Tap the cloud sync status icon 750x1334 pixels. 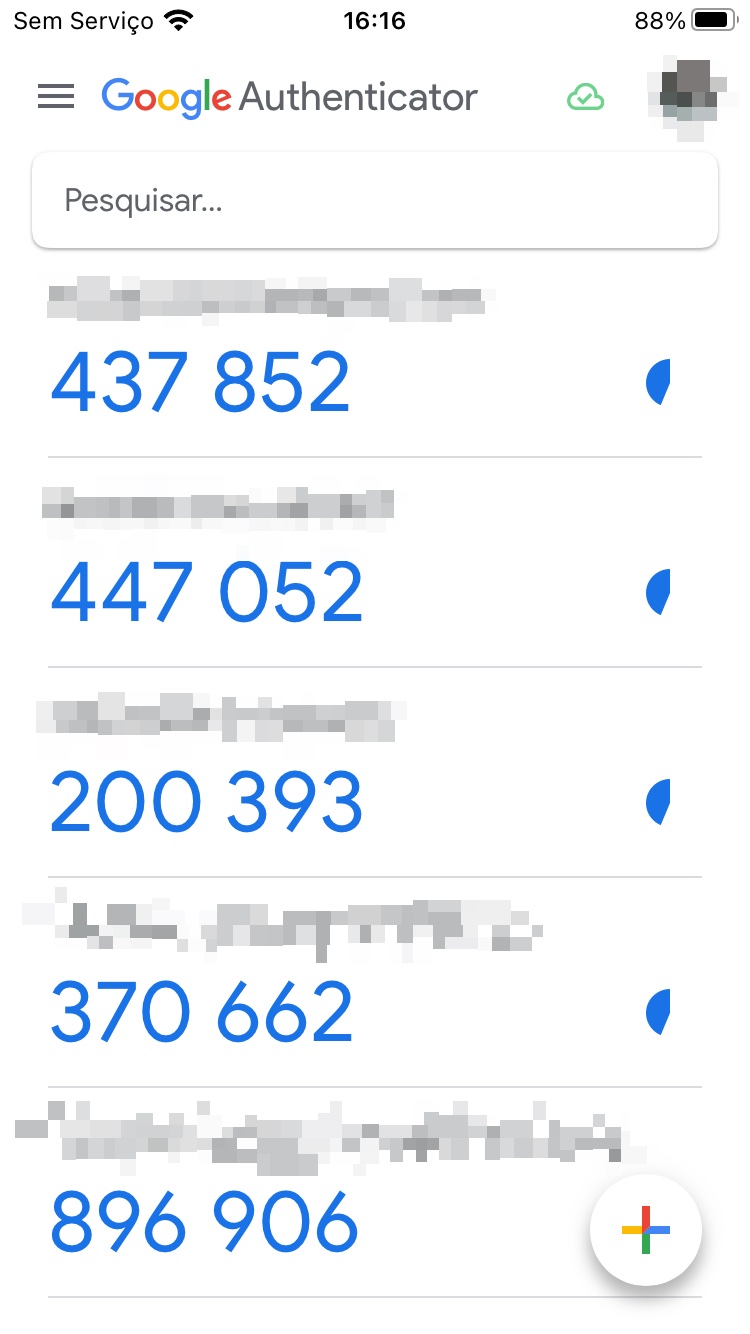coord(586,97)
